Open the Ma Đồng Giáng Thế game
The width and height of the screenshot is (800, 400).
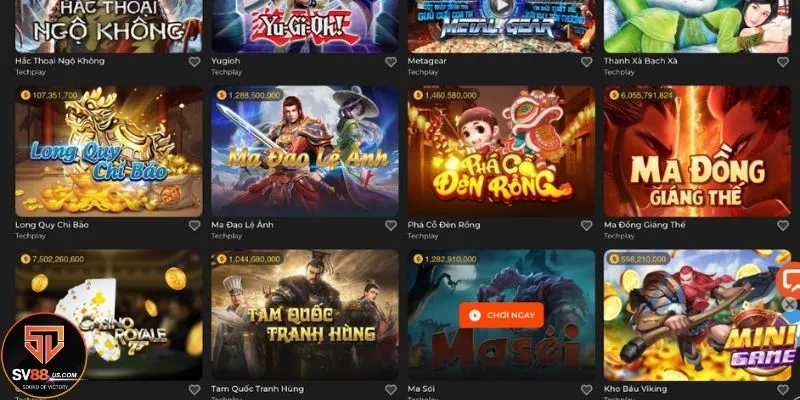[696, 150]
